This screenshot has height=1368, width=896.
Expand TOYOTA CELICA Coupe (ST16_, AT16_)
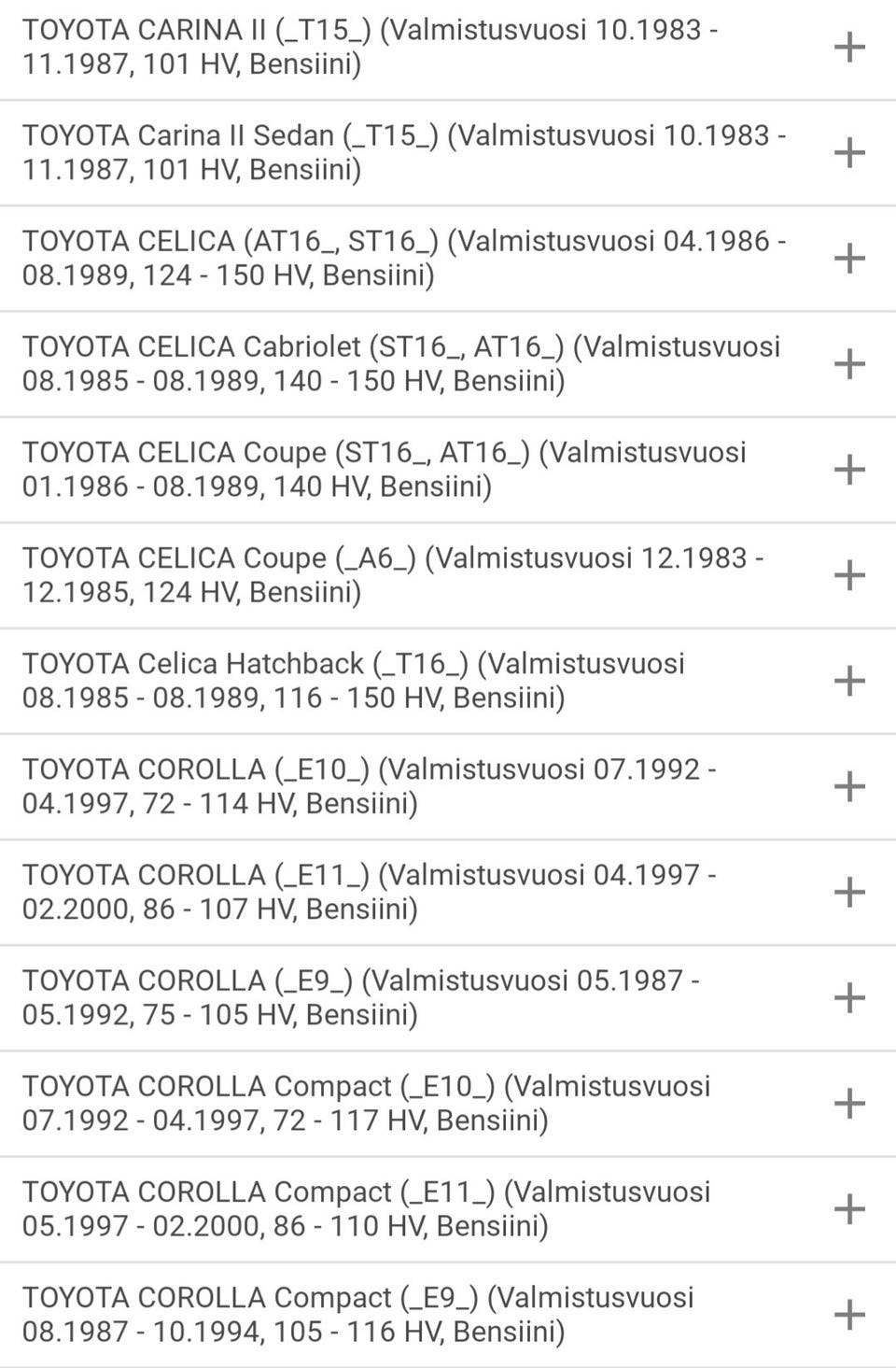click(848, 469)
